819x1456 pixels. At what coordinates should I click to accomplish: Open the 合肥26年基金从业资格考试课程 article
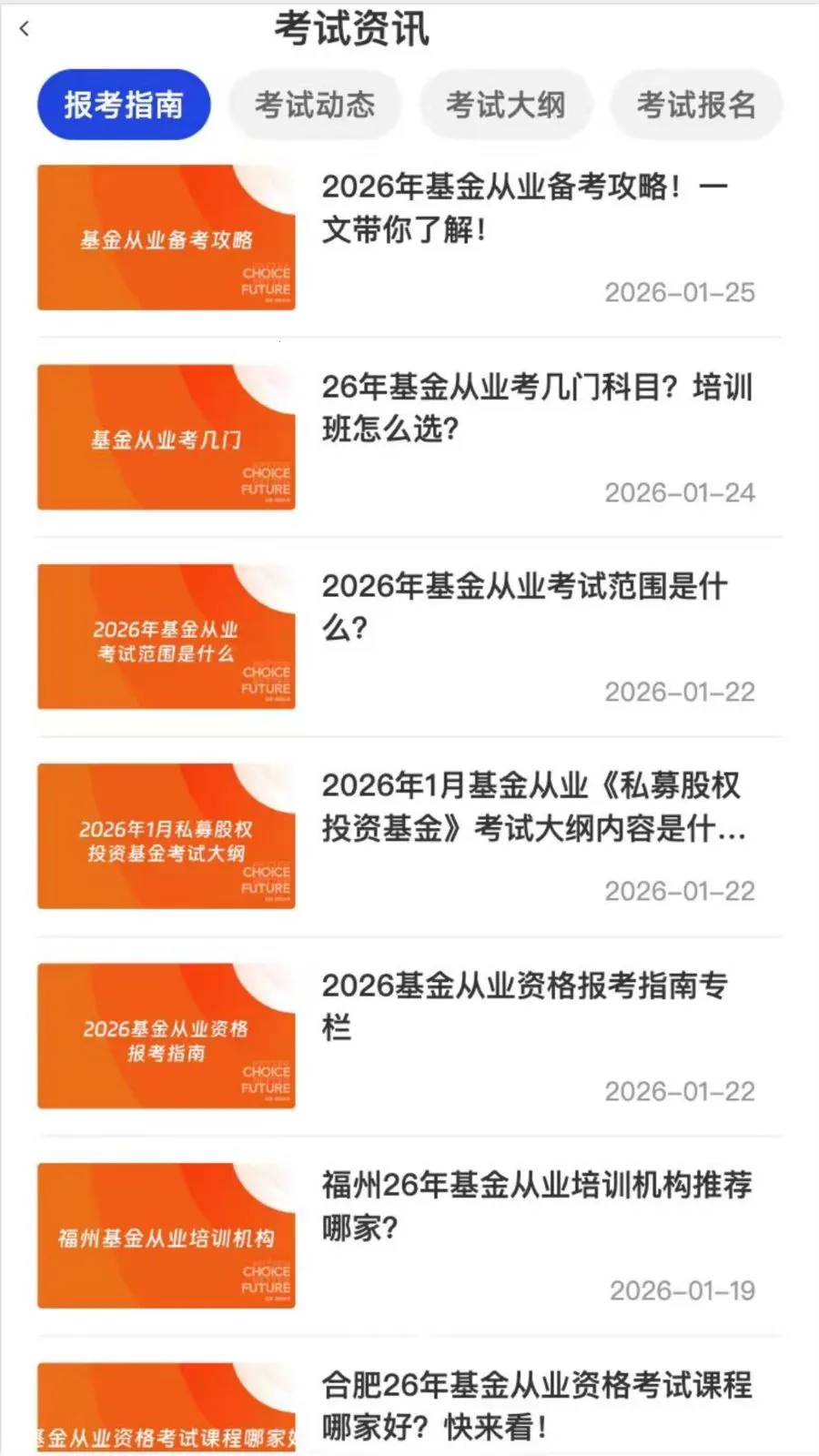539,1405
